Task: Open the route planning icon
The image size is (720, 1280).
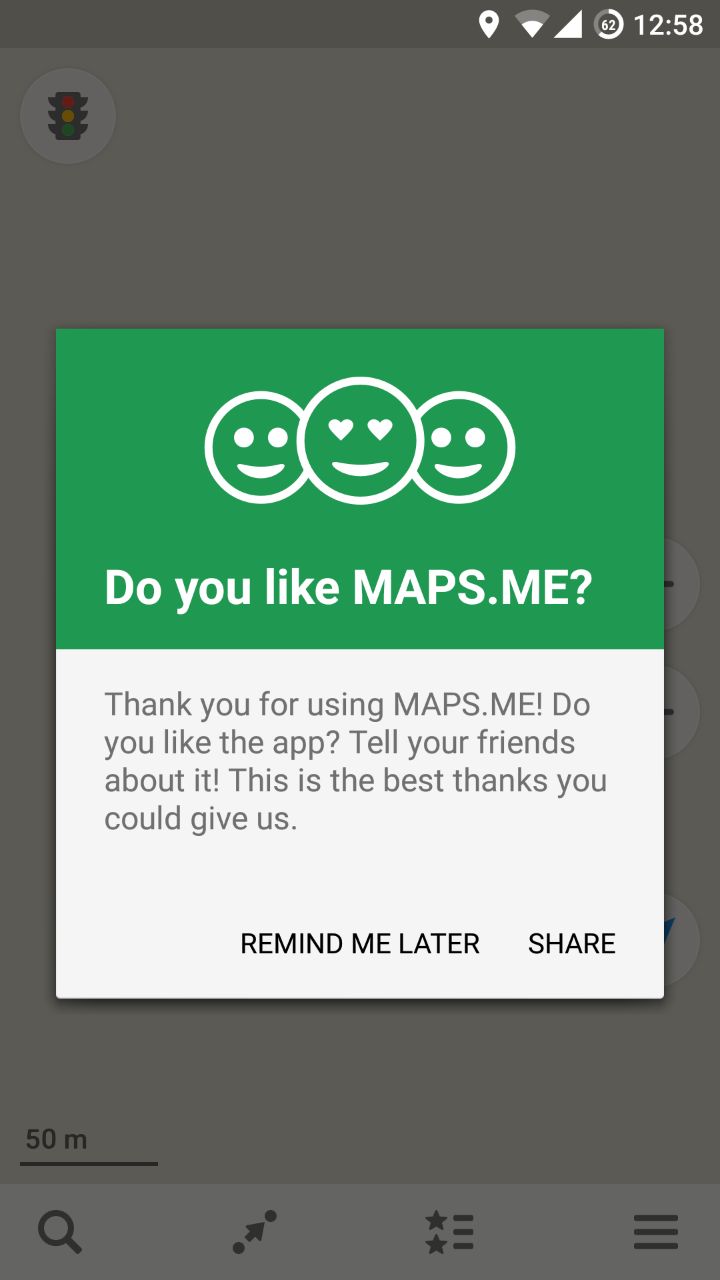Action: tap(255, 1232)
